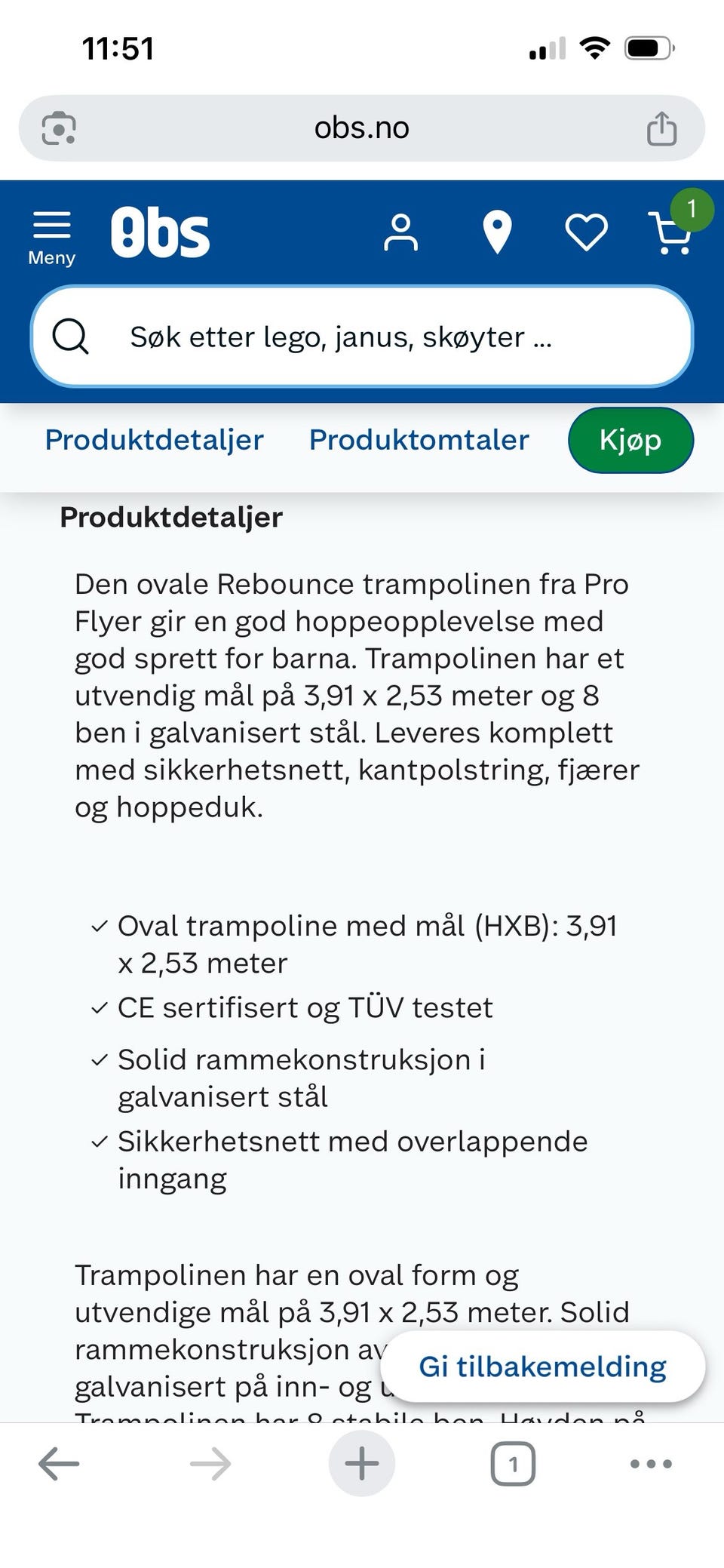
Task: Open the browser more options menu
Action: tap(651, 1464)
